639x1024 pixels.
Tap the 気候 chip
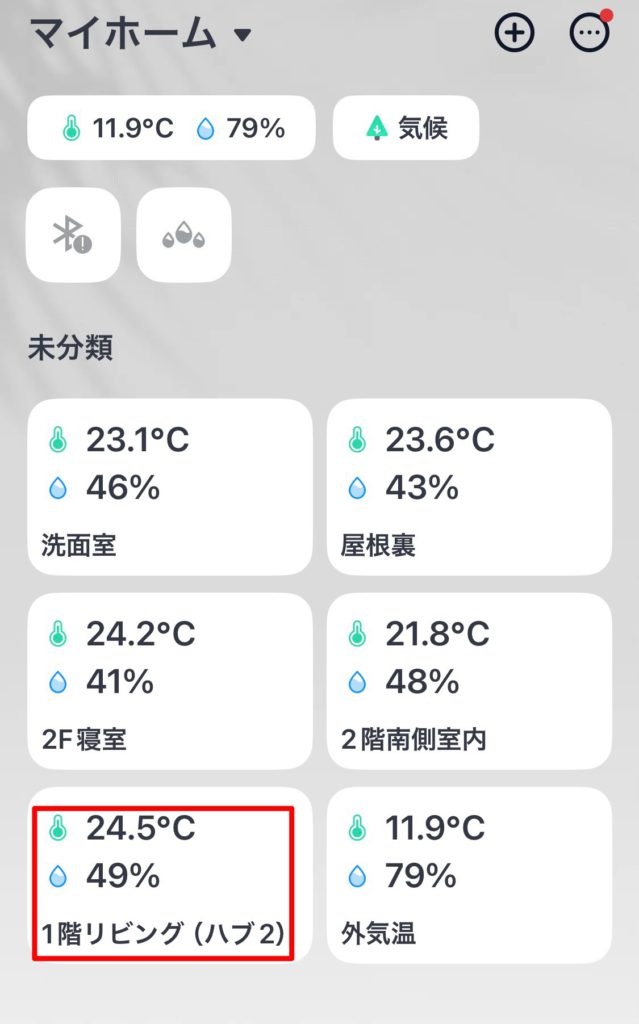(x=406, y=128)
